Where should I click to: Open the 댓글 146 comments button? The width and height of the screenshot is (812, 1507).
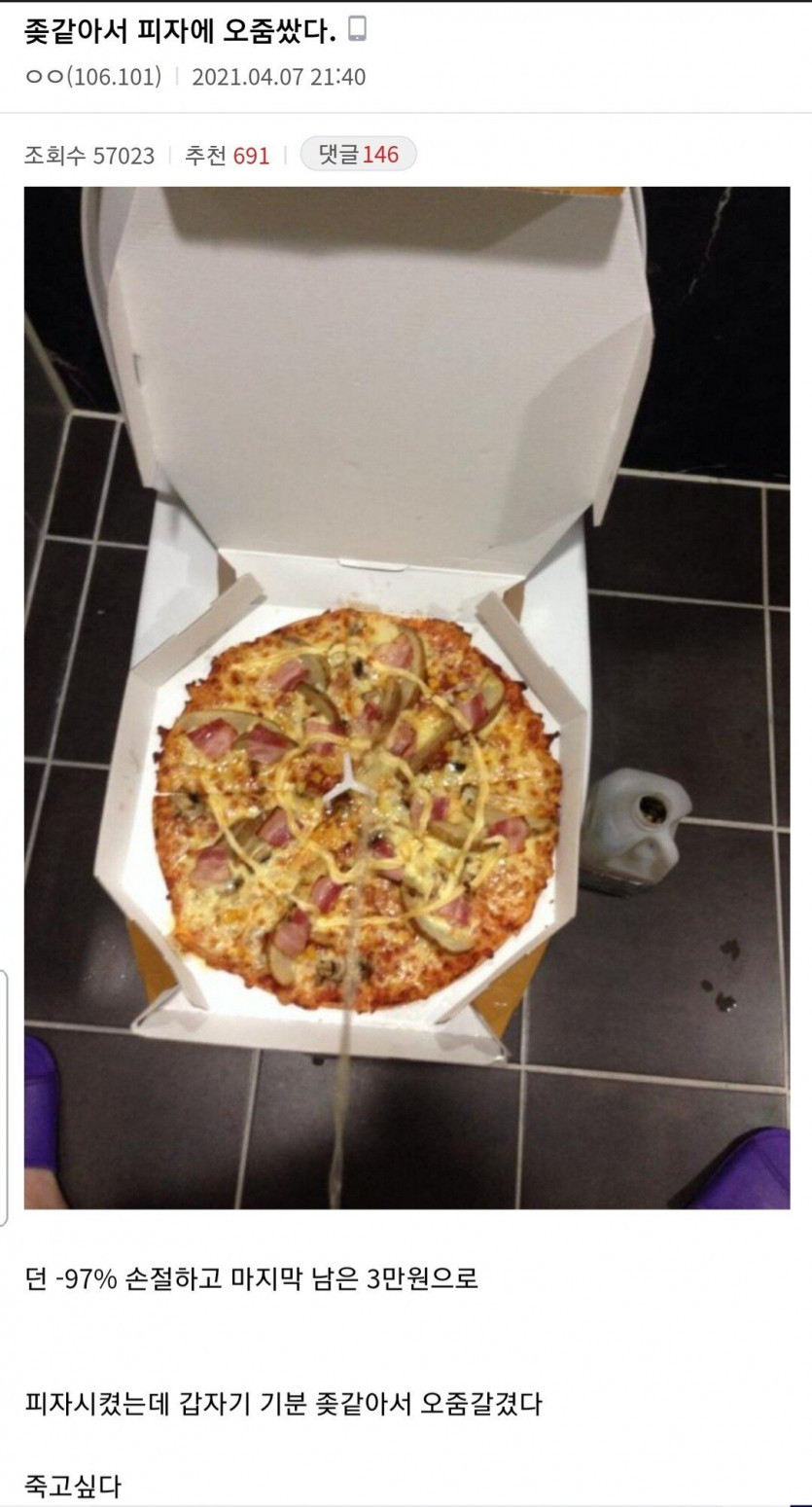point(358,155)
